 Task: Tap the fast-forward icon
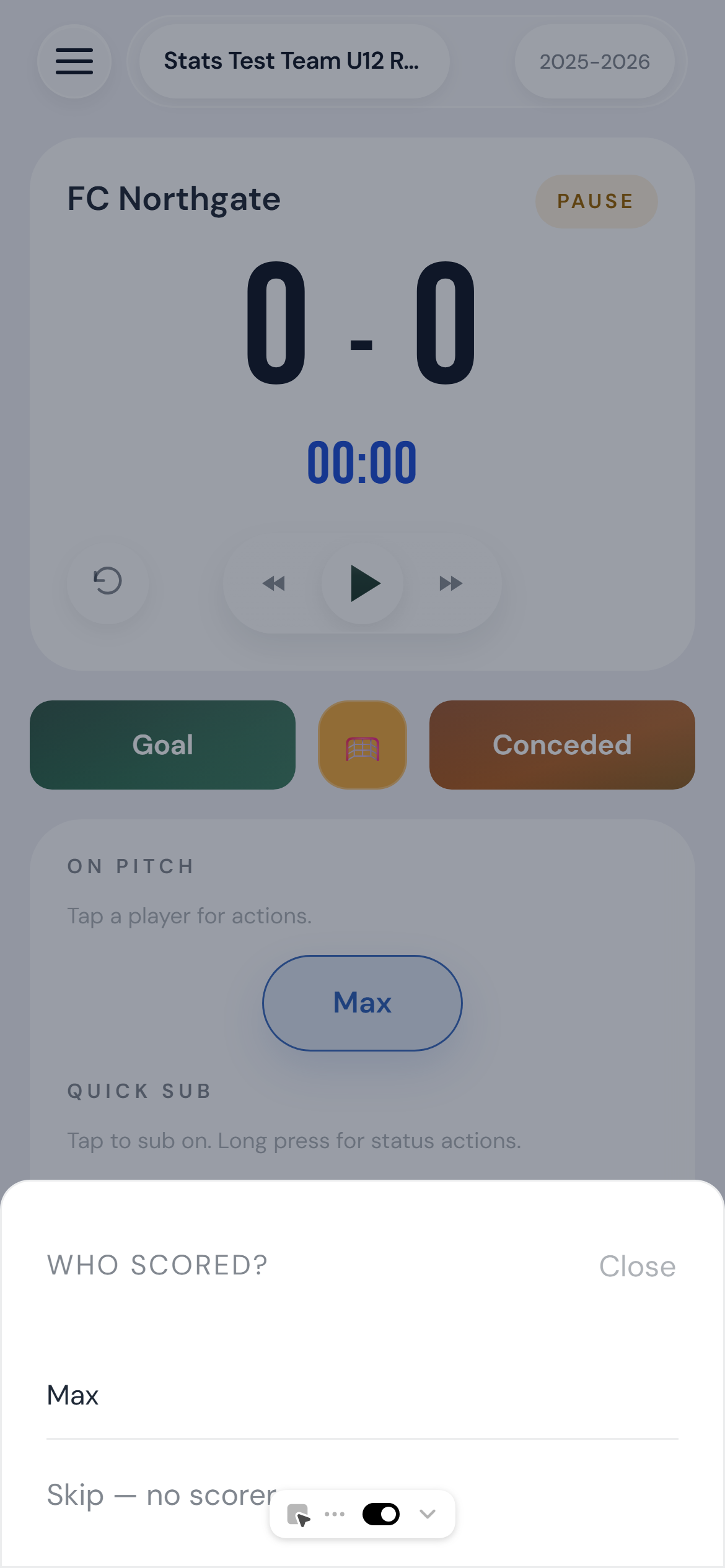[x=450, y=583]
